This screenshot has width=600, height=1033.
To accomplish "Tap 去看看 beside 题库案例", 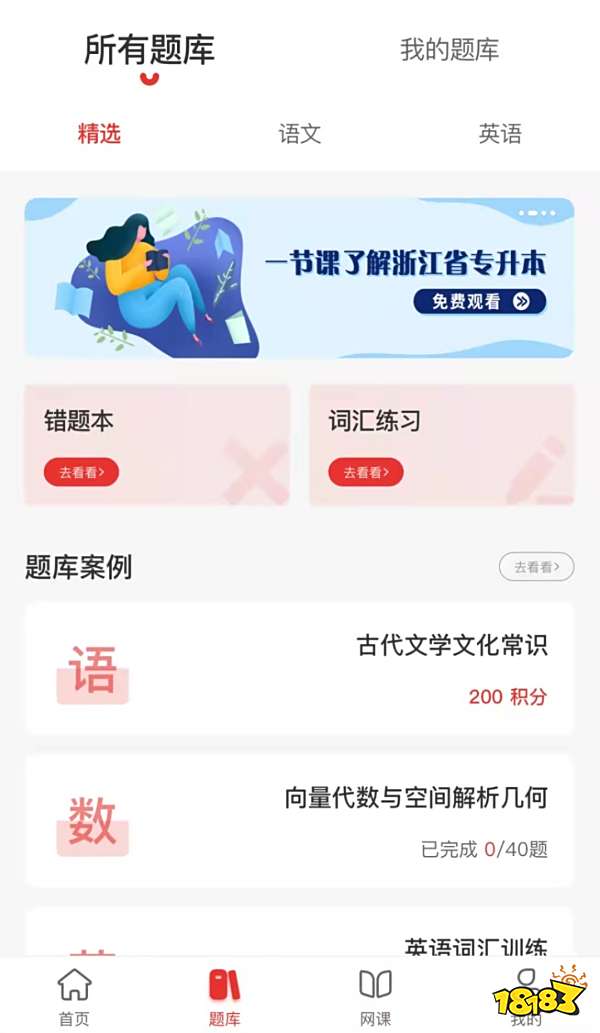I will (x=536, y=567).
